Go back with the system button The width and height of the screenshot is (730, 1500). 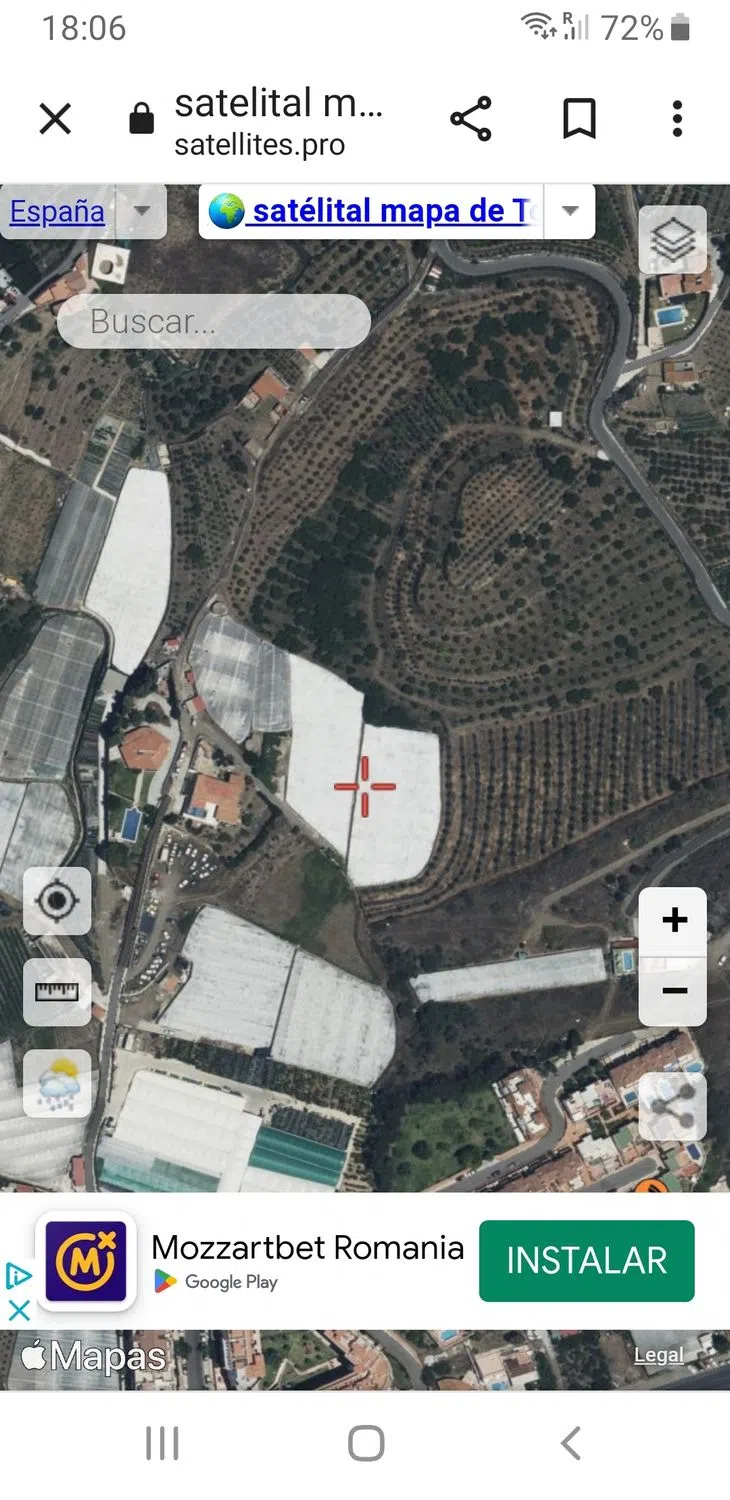tap(570, 1443)
